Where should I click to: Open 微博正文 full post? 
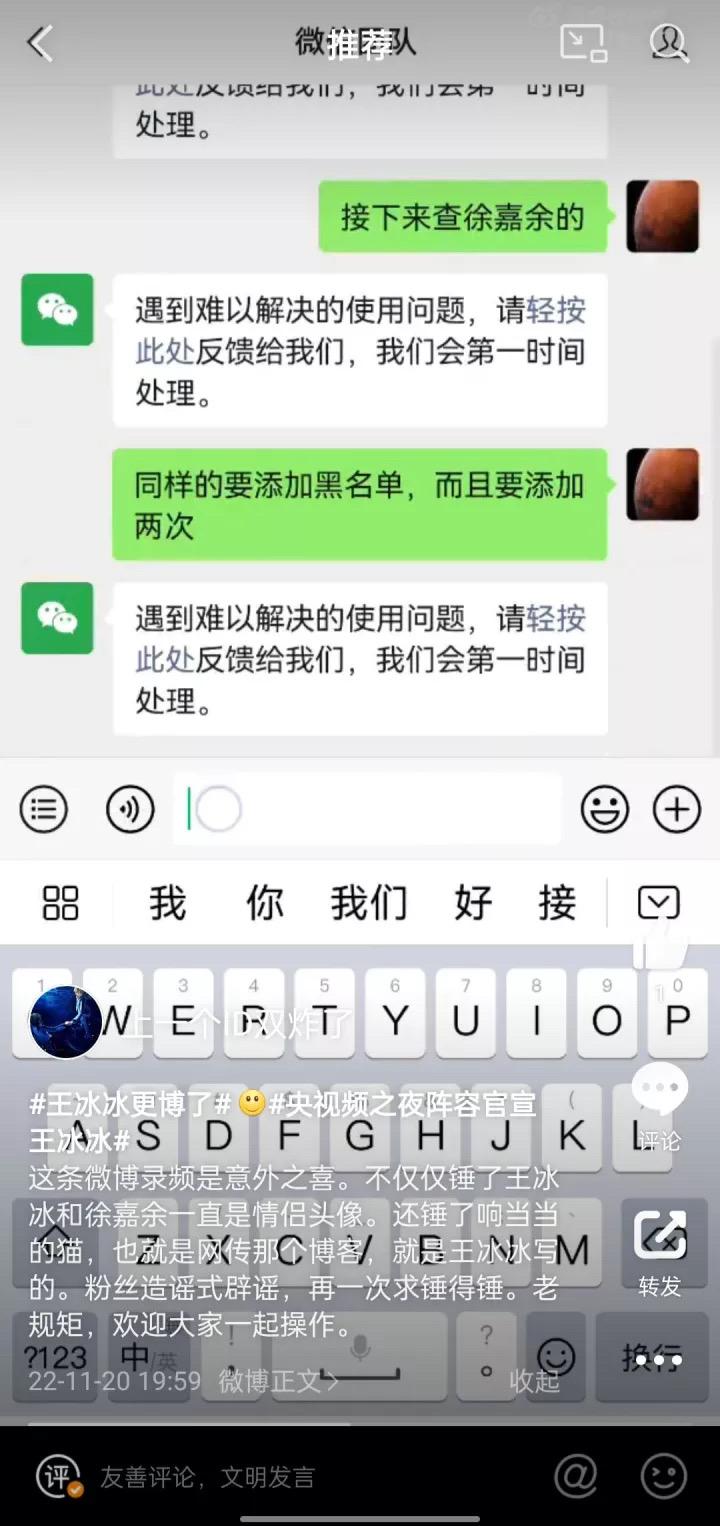click(278, 1382)
